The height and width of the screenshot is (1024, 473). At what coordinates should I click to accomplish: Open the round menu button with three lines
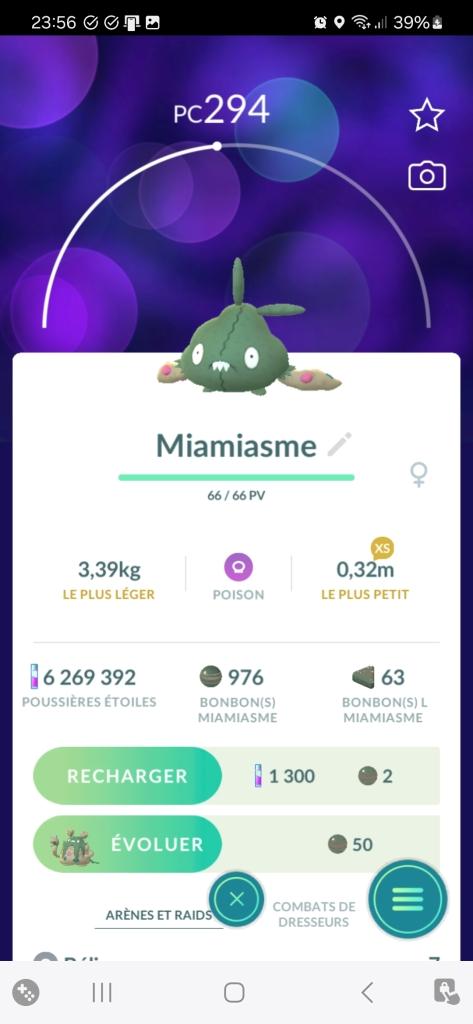408,900
